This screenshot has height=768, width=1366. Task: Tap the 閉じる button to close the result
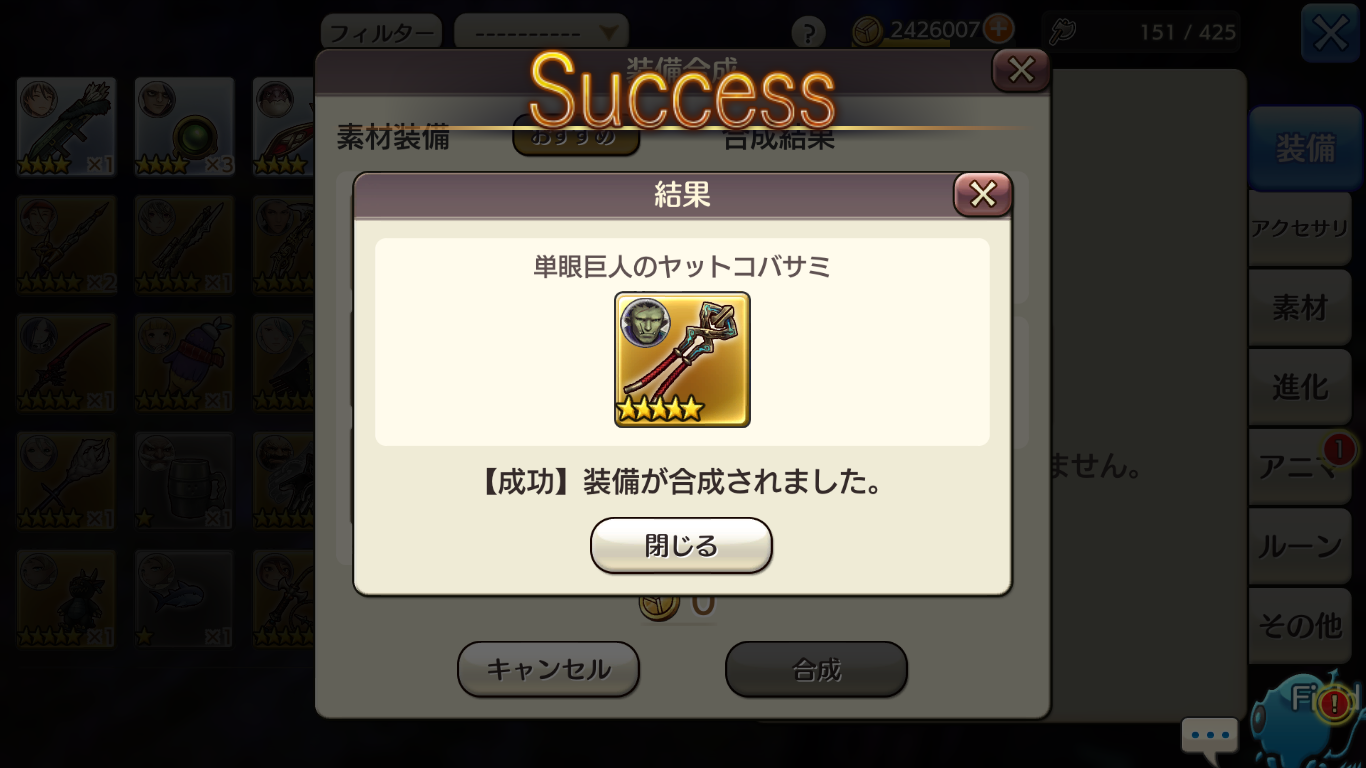click(681, 545)
